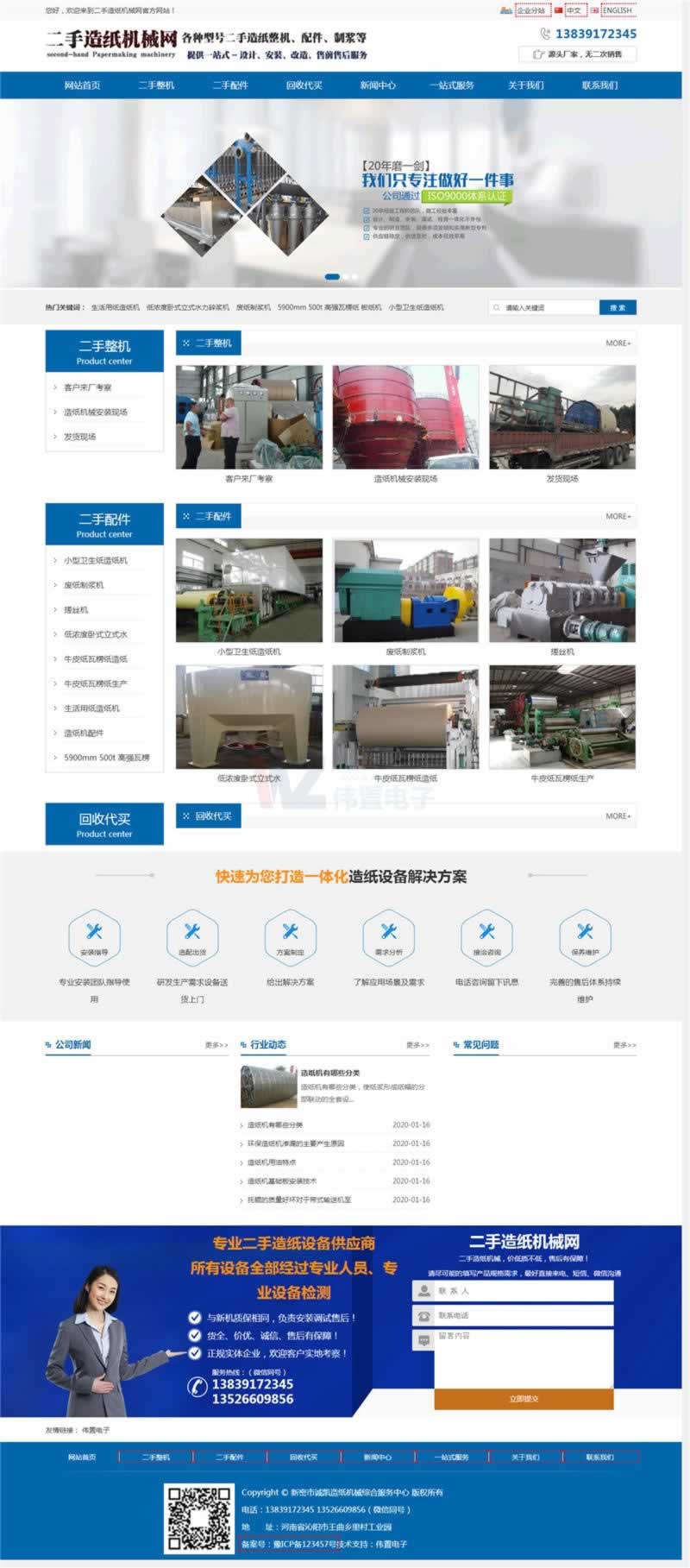Tap the search keyword input field
690x1568 pixels.
pyautogui.click(x=547, y=307)
